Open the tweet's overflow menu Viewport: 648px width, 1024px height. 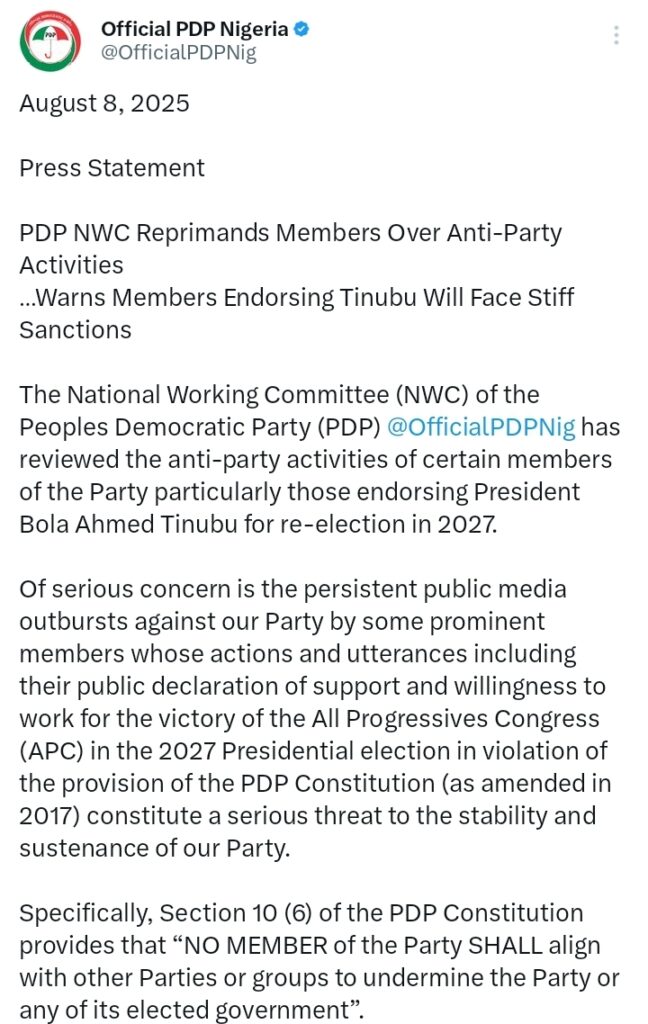coord(616,36)
